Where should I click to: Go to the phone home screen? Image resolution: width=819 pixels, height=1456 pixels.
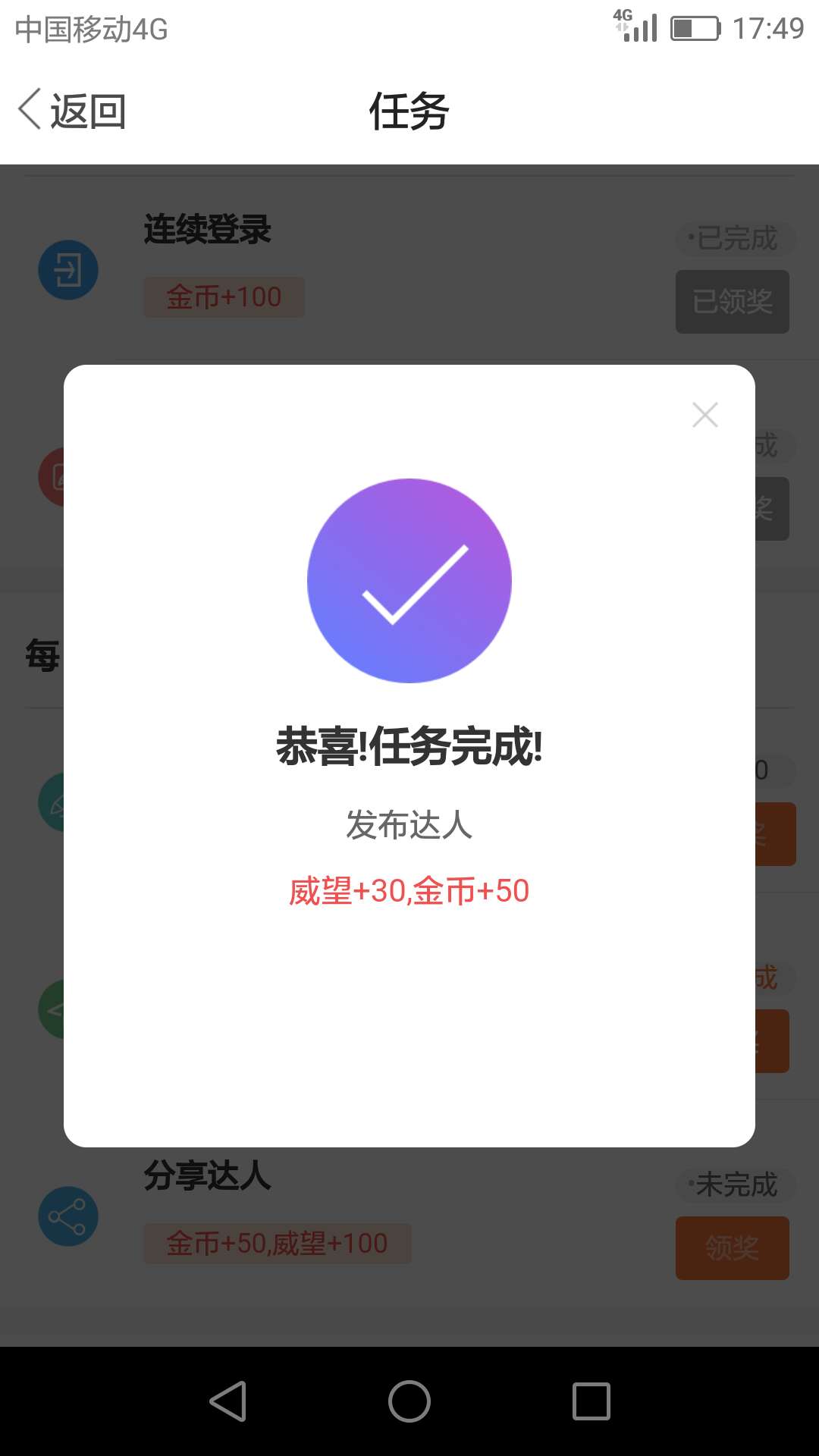pyautogui.click(x=409, y=1401)
